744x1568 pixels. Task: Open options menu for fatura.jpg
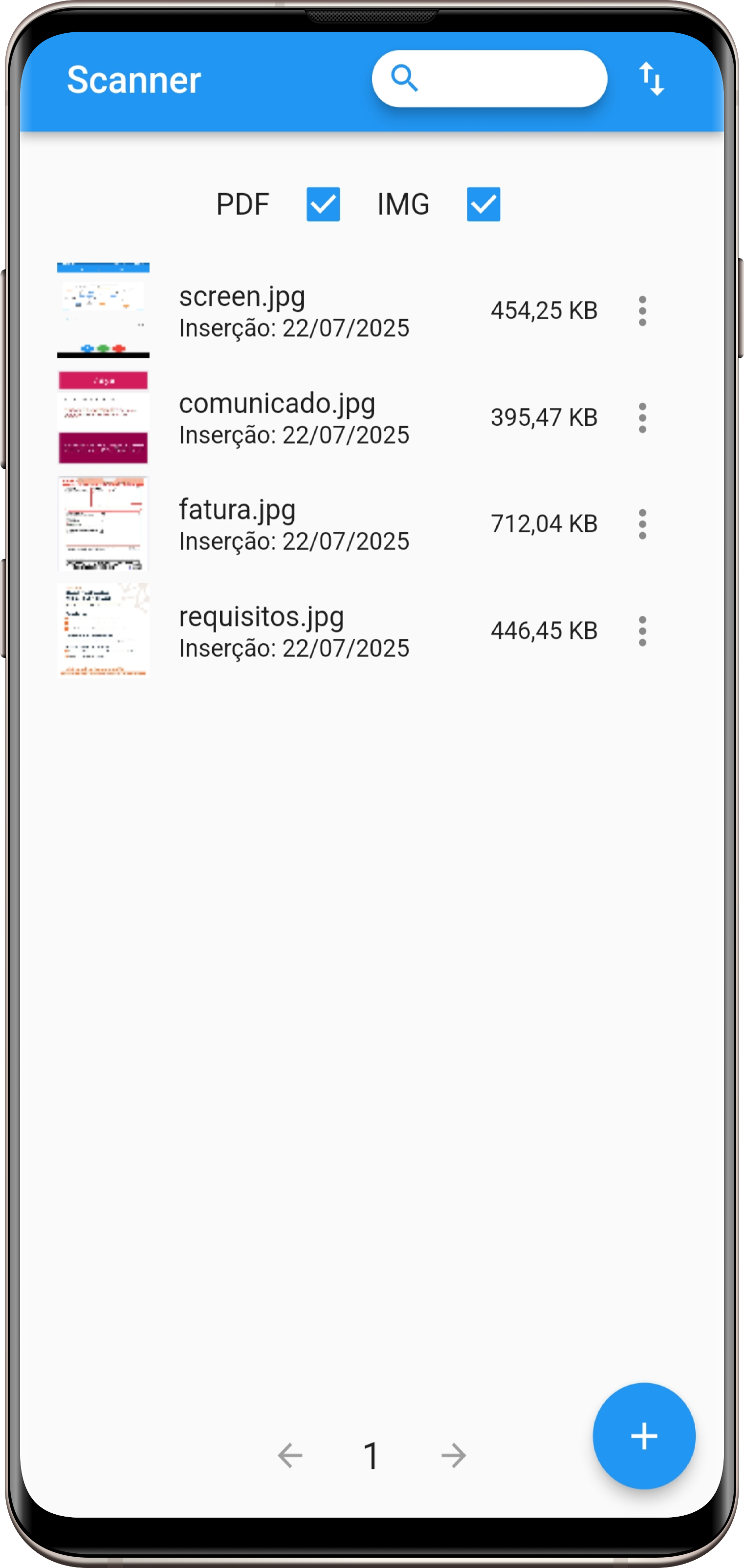click(x=642, y=524)
